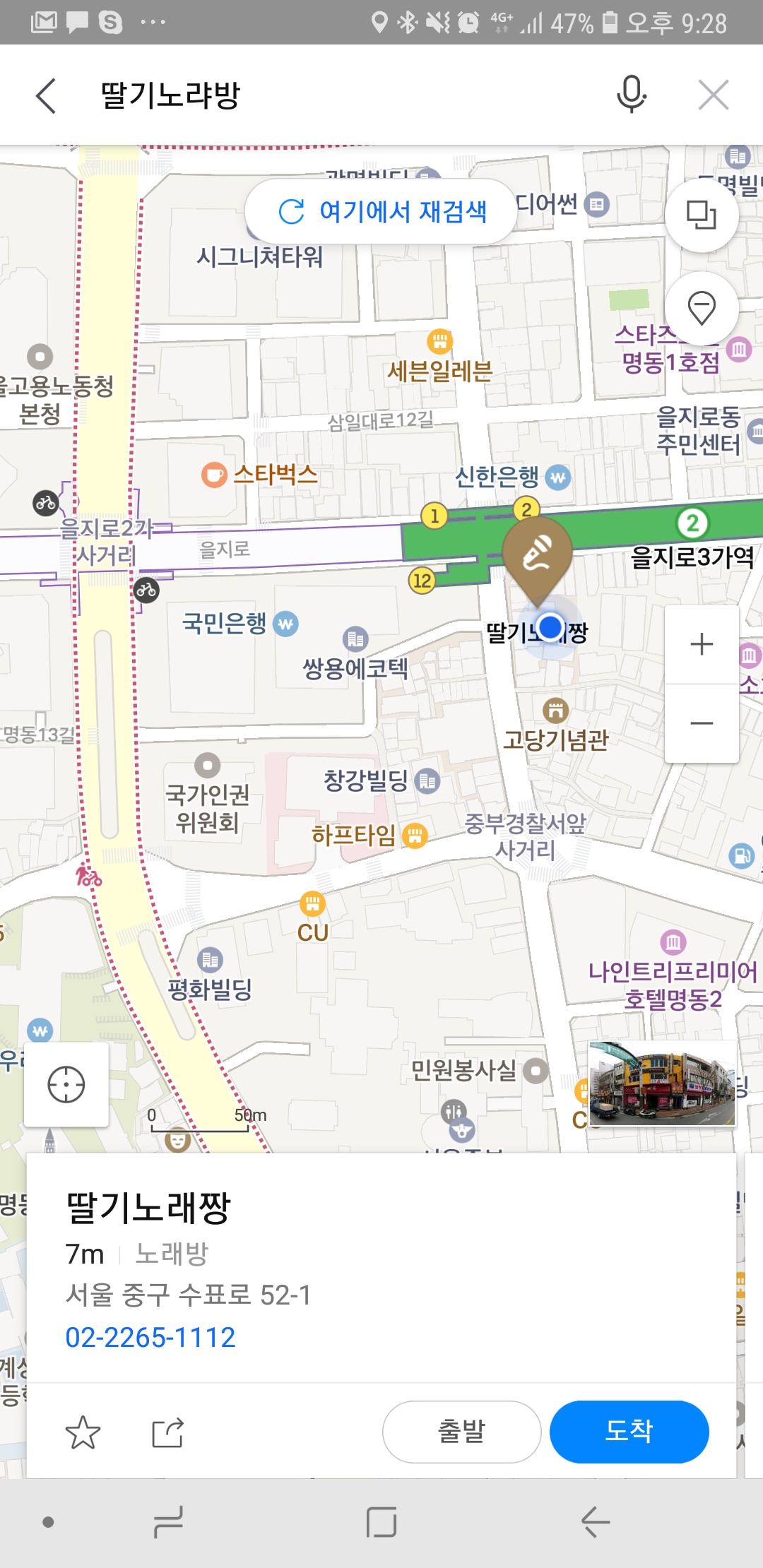The height and width of the screenshot is (1568, 763).
Task: Open the map layers button
Action: 701,215
